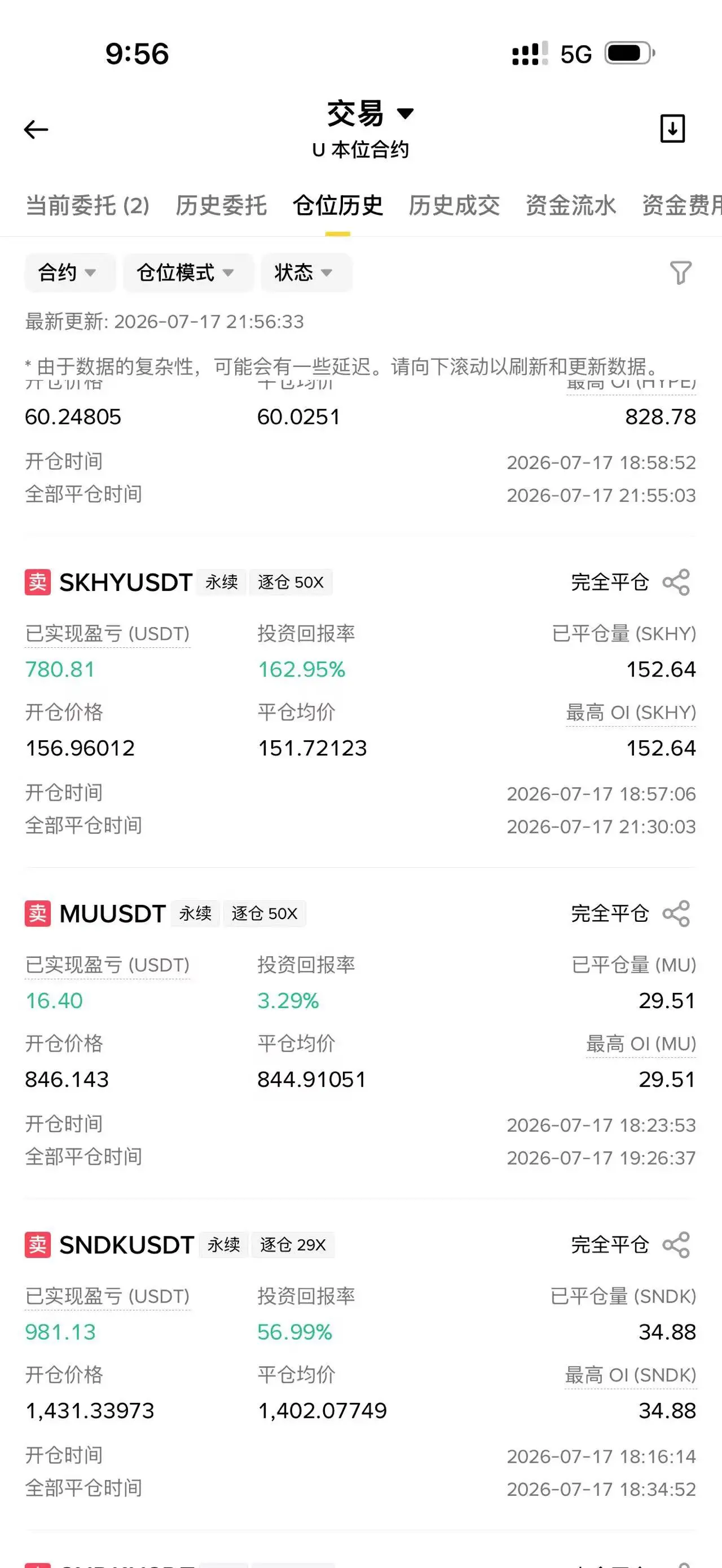The image size is (722, 1568).
Task: Switch to 资金流水 tab
Action: (x=570, y=206)
